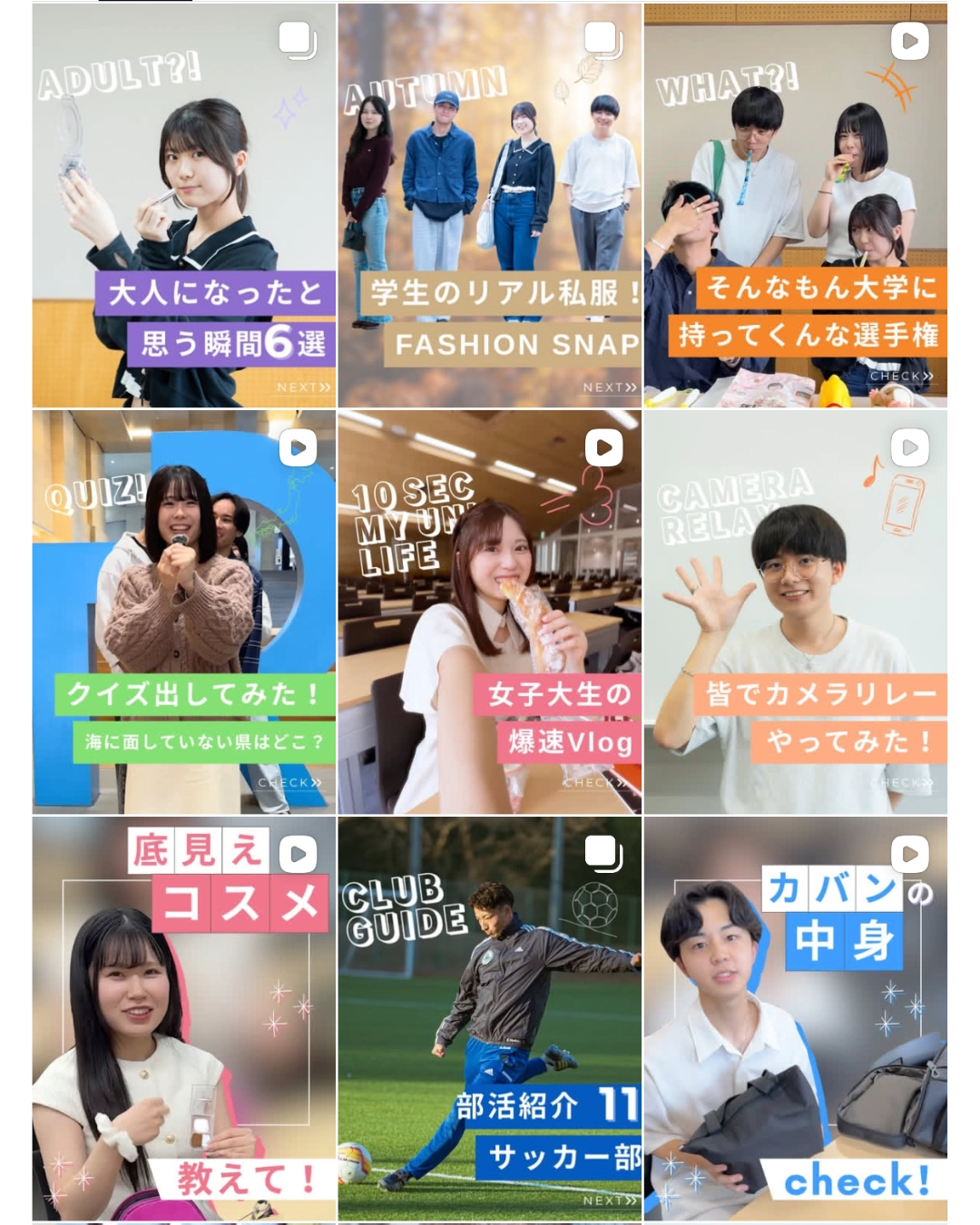Screen dimensions: 980x1225
Task: Click the carousel icon on the ADULT?! post
Action: click(x=296, y=41)
